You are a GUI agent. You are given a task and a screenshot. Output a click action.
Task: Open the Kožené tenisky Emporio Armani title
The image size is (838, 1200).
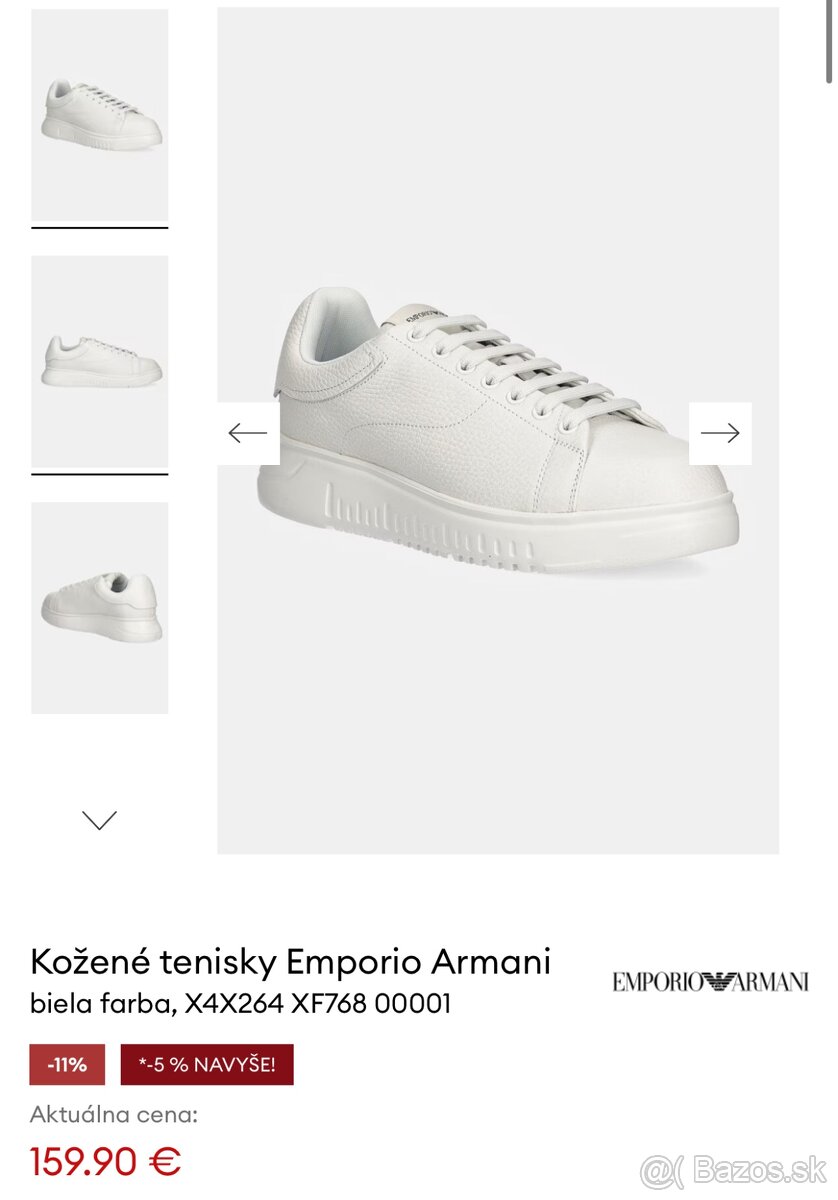(291, 961)
